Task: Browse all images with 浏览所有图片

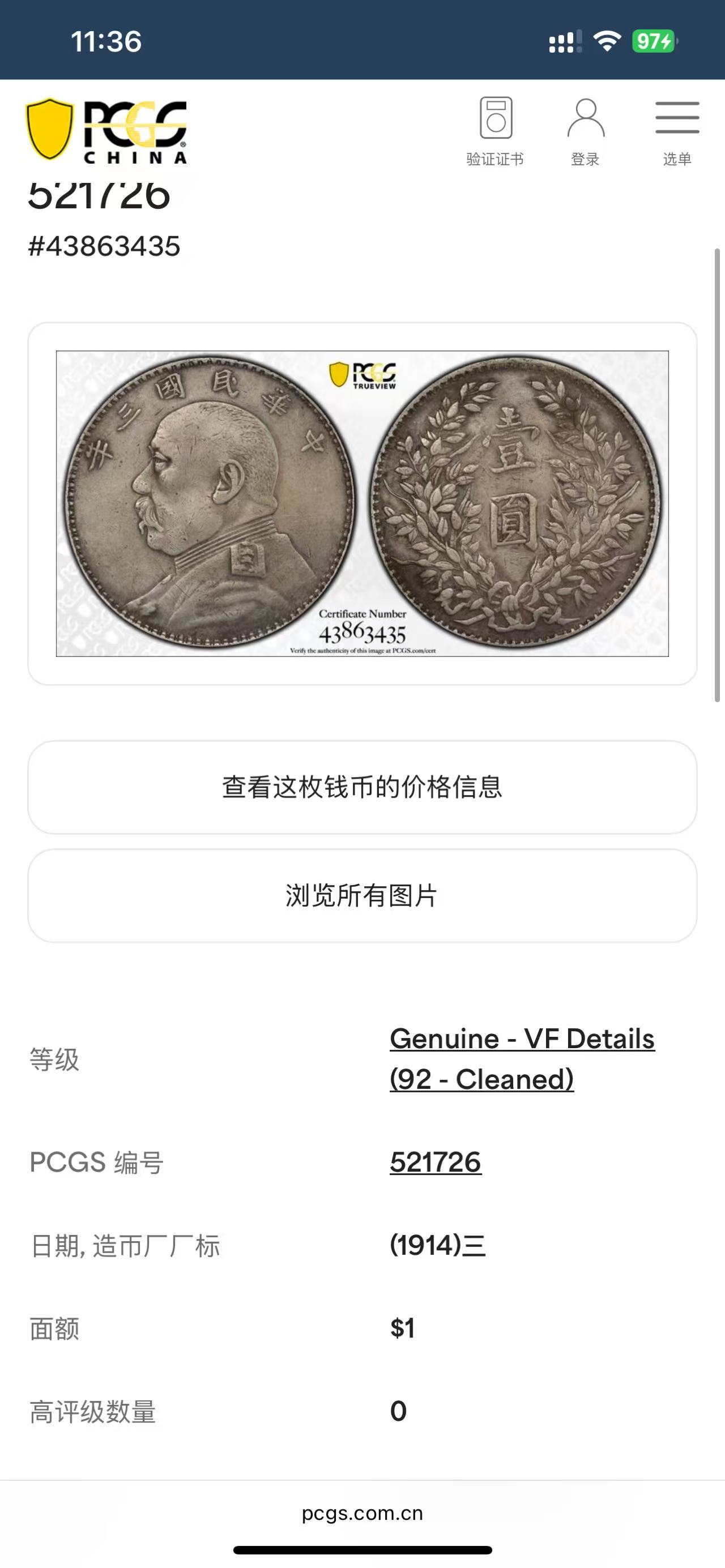Action: 362,895
